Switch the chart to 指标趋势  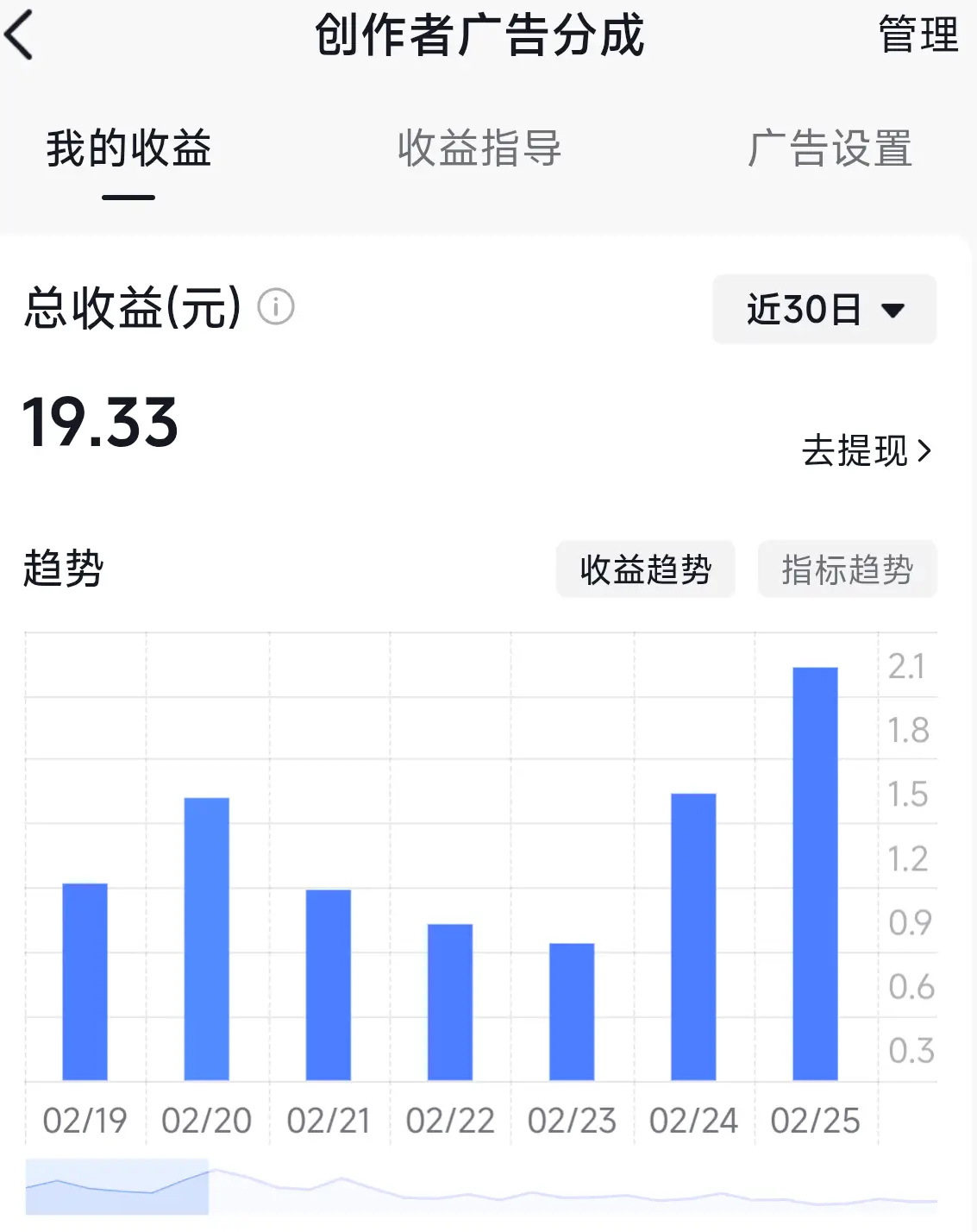click(x=847, y=569)
